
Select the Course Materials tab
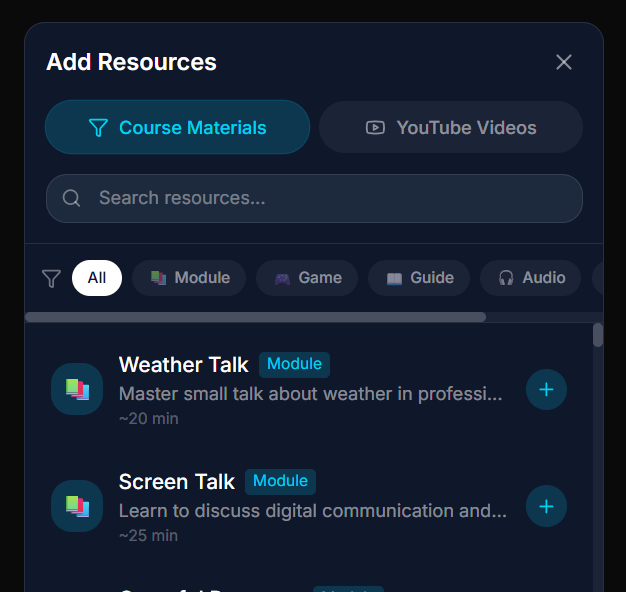click(x=178, y=127)
